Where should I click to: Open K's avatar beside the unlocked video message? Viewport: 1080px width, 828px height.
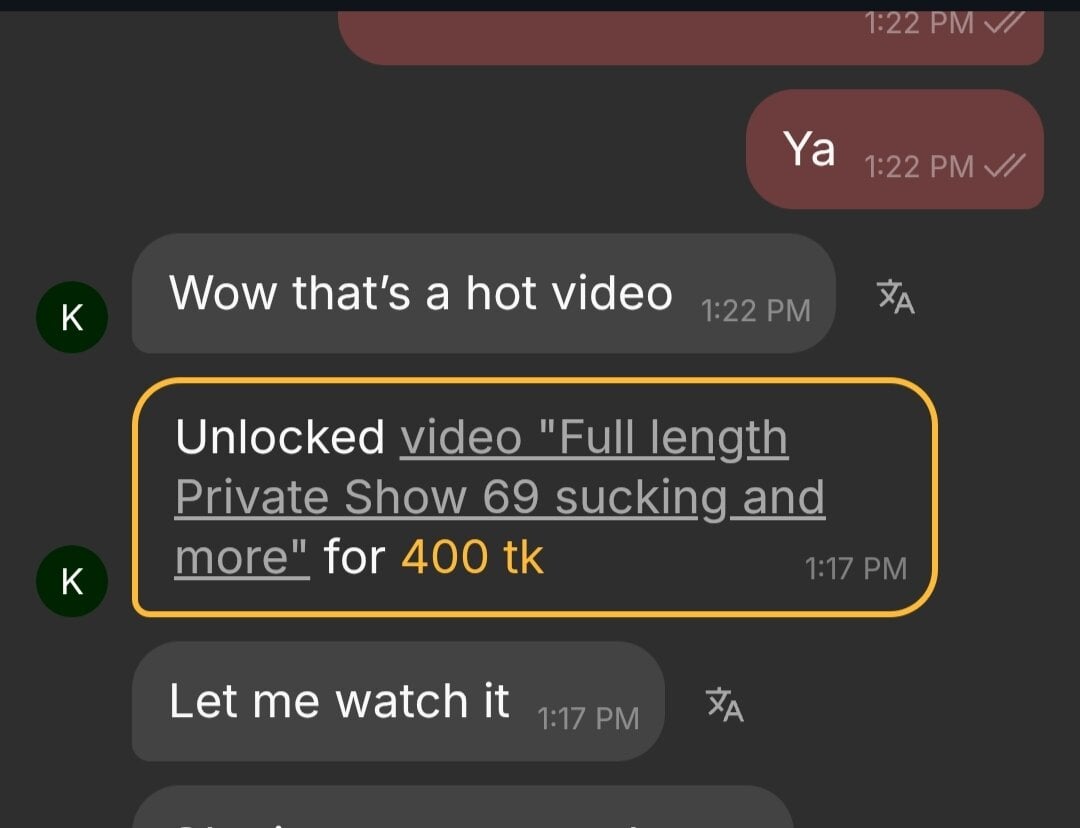[72, 581]
